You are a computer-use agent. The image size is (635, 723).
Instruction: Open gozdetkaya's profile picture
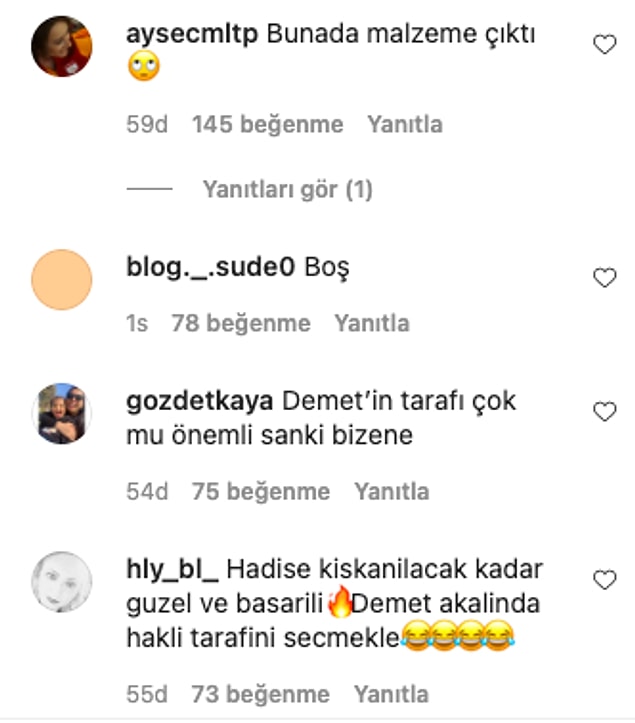point(62,412)
